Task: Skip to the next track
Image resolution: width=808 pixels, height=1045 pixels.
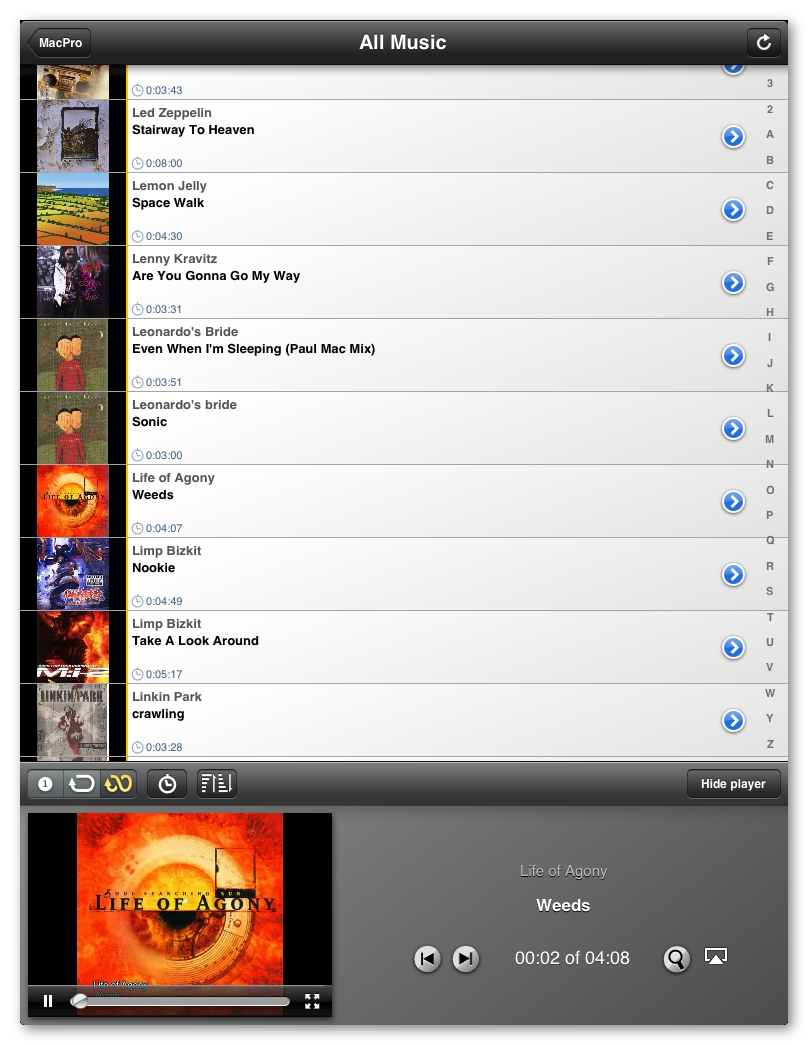Action: (x=465, y=959)
